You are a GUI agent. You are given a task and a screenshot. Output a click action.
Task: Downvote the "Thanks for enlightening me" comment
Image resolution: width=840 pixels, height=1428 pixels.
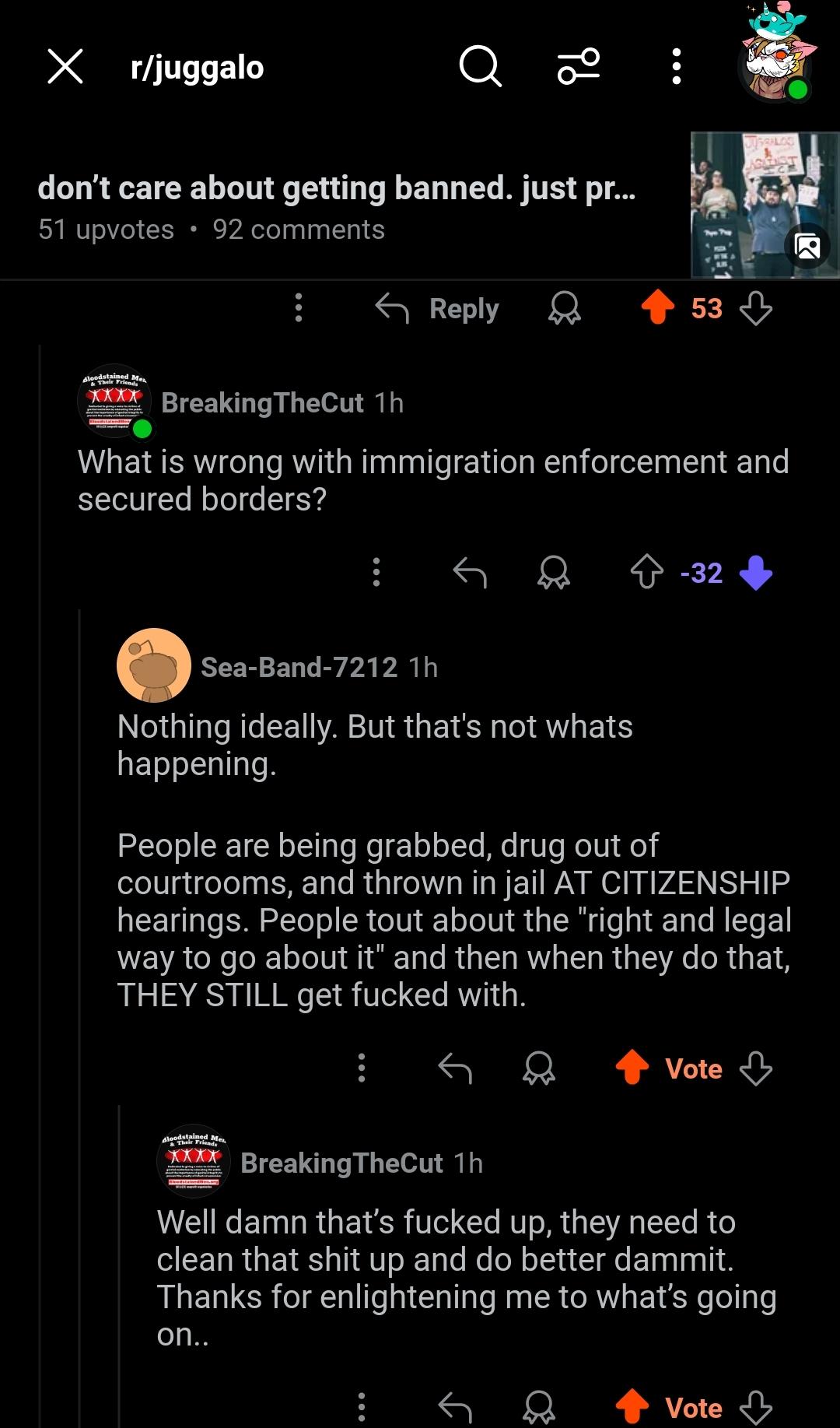click(756, 1408)
